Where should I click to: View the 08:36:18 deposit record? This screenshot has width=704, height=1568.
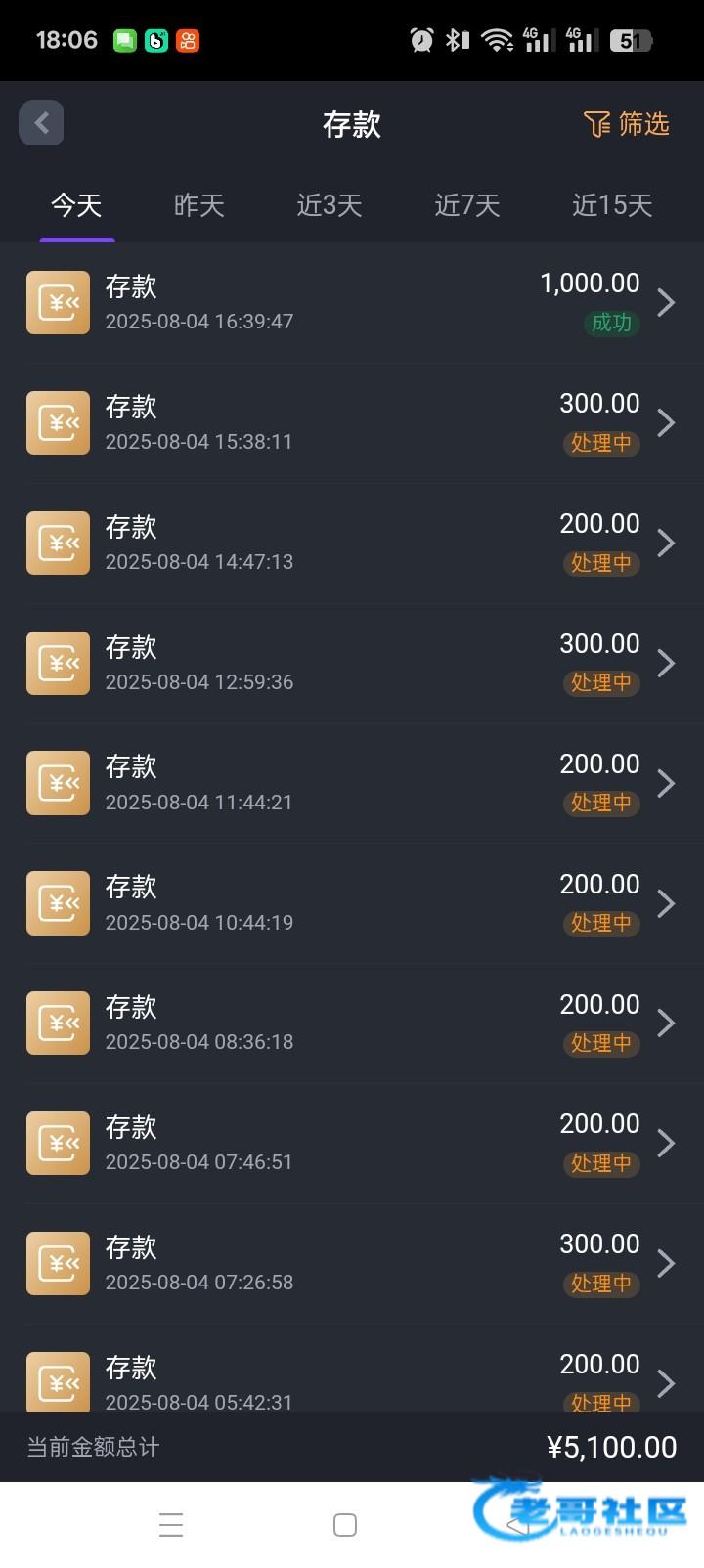(x=352, y=1024)
